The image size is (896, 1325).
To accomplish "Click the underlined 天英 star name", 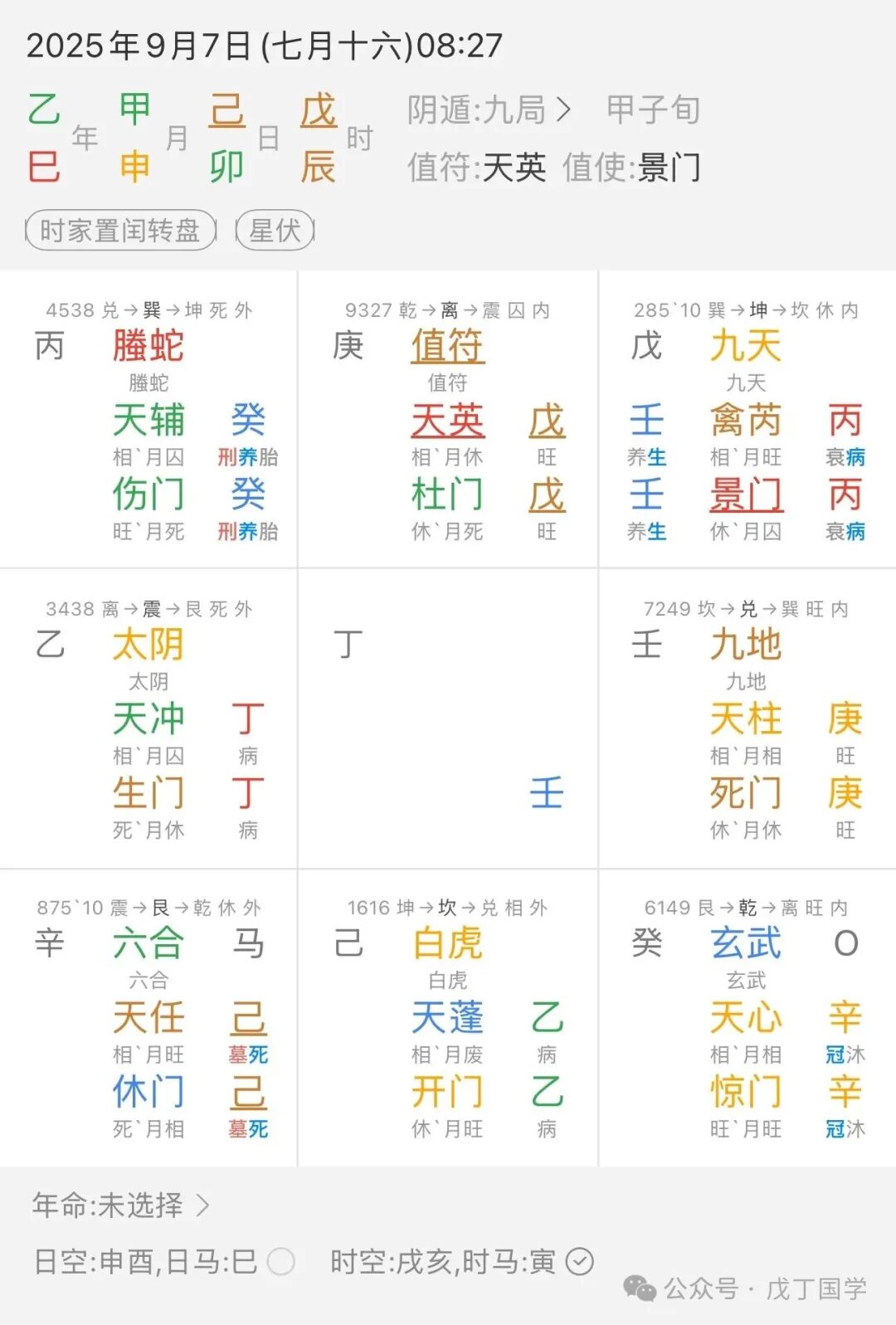I will click(448, 421).
